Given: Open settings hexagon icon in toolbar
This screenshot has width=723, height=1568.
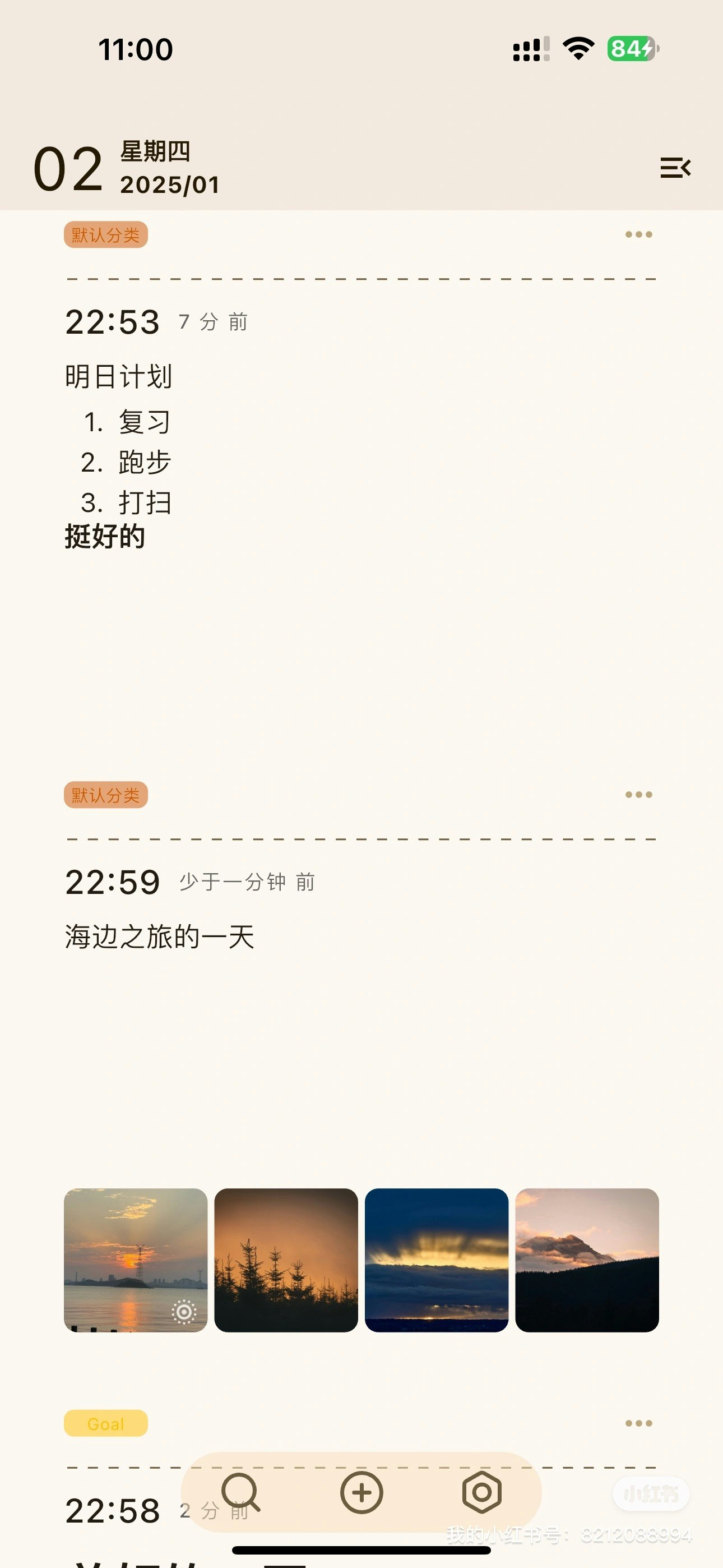Looking at the screenshot, I should (481, 1492).
